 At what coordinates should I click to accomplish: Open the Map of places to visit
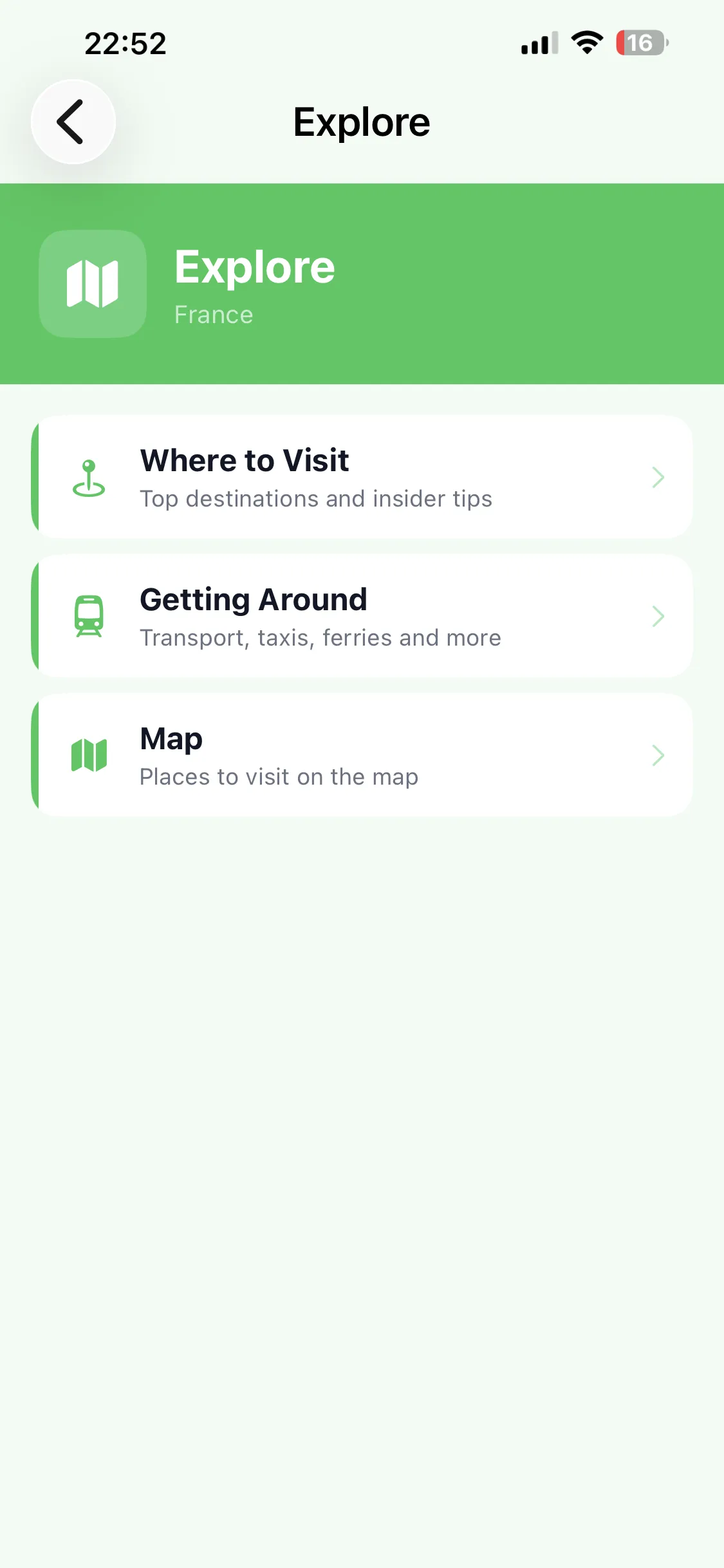click(362, 755)
